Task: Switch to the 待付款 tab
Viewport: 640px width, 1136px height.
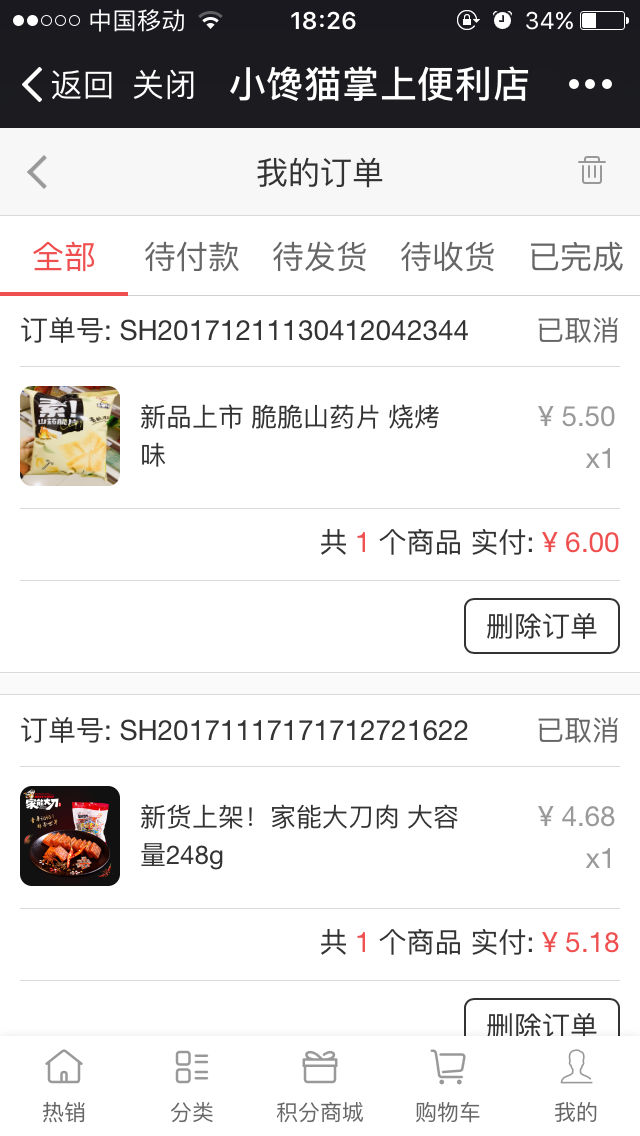Action: 192,257
